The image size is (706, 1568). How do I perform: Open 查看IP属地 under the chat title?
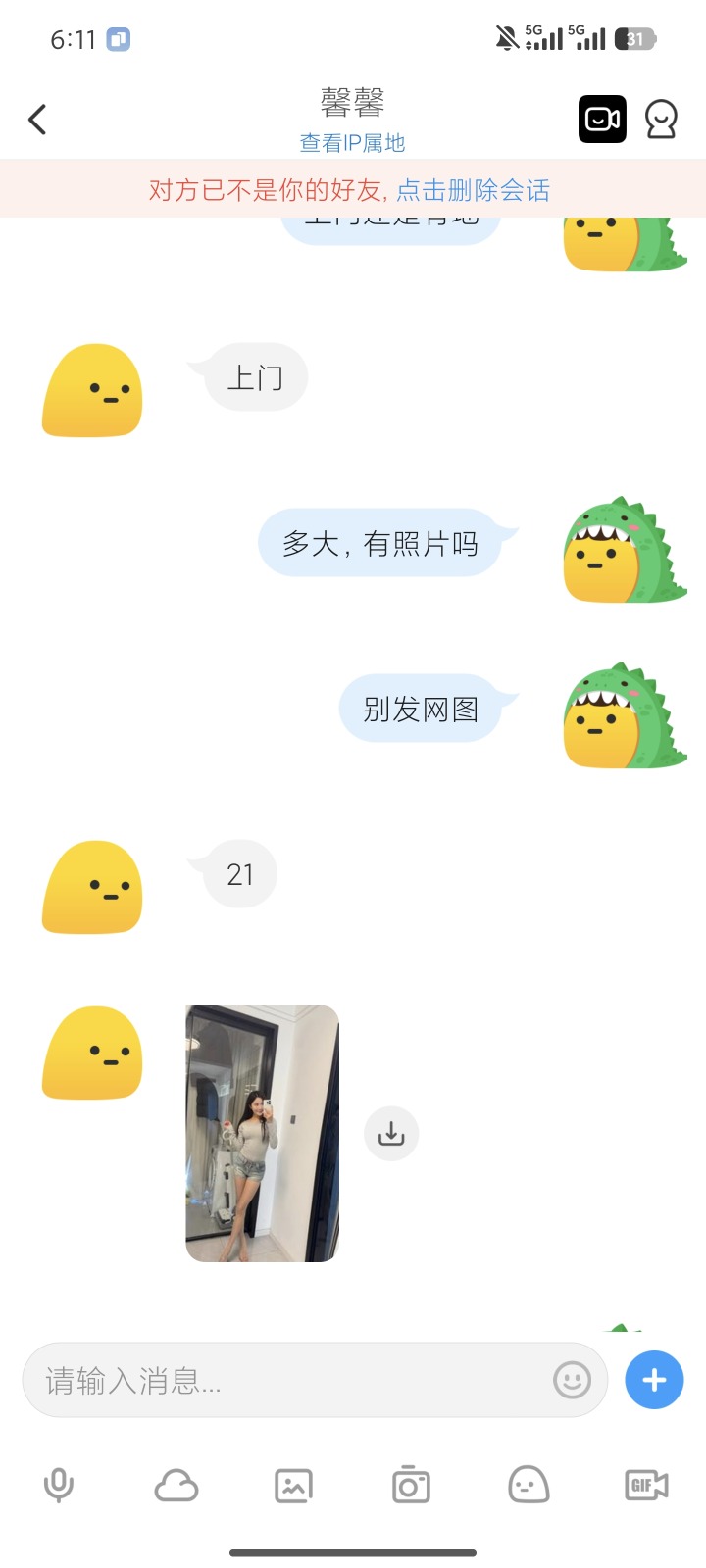coord(353,143)
